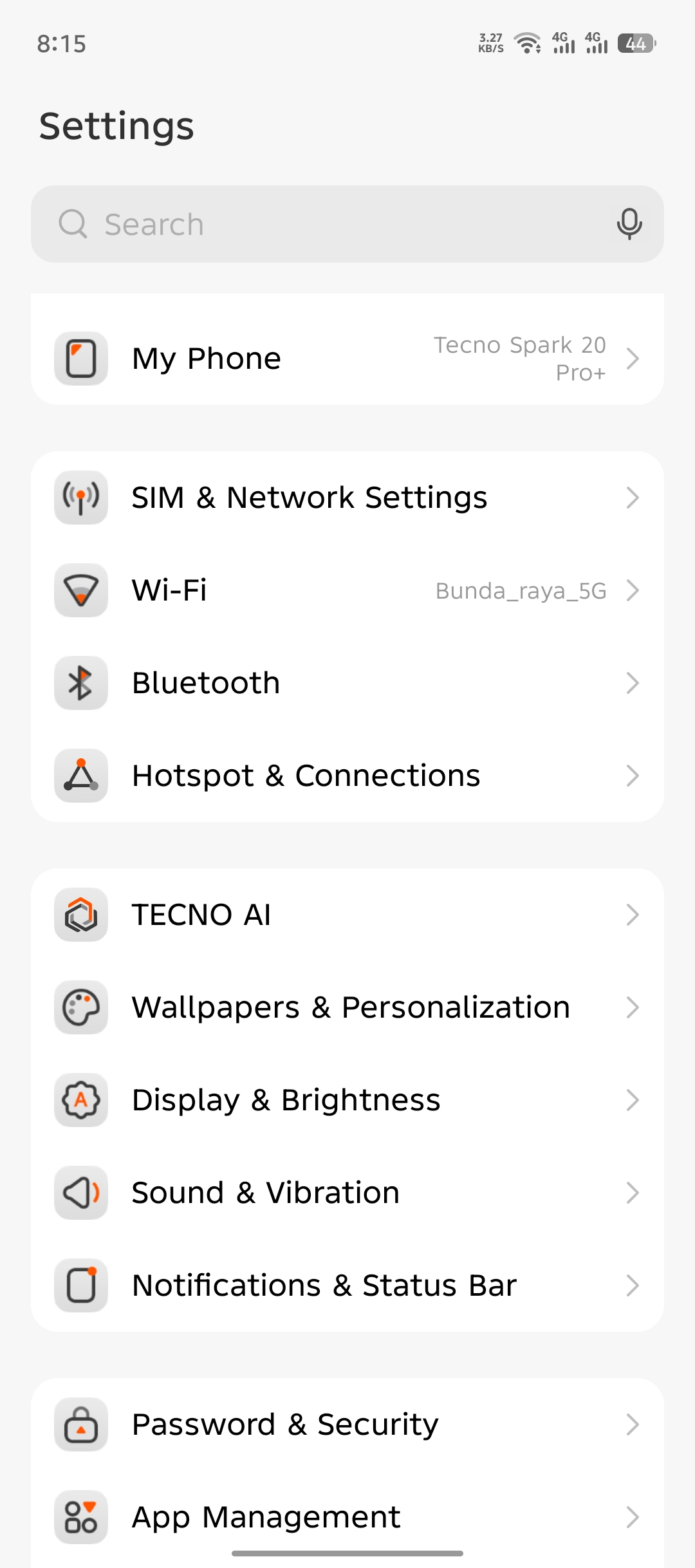Open Display & Brightness
Viewport: 695px width, 1568px height.
coord(347,1100)
